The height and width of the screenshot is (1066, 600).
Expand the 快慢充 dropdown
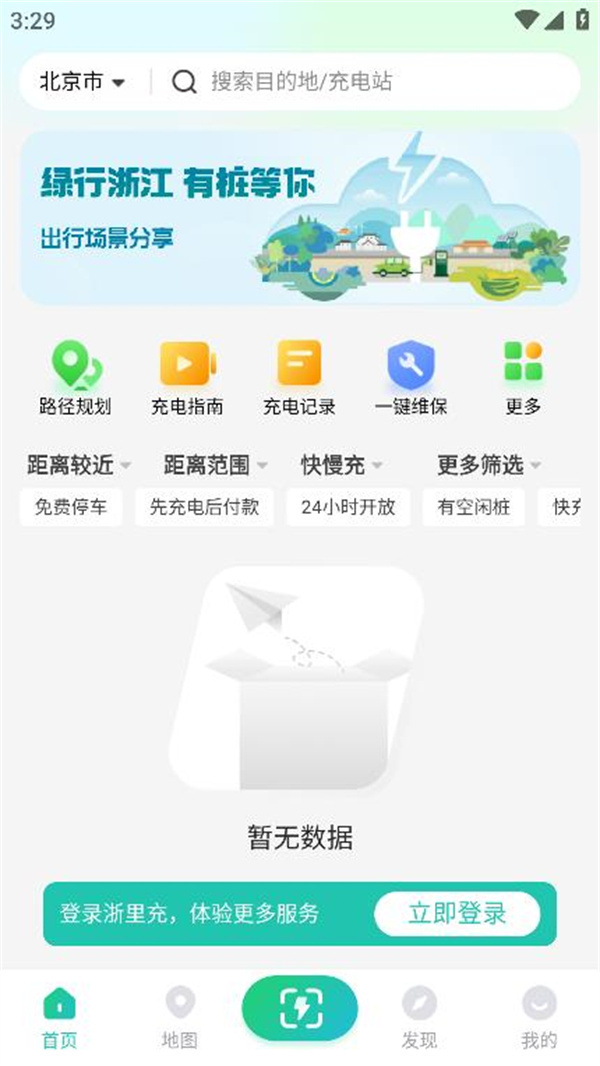[342, 465]
